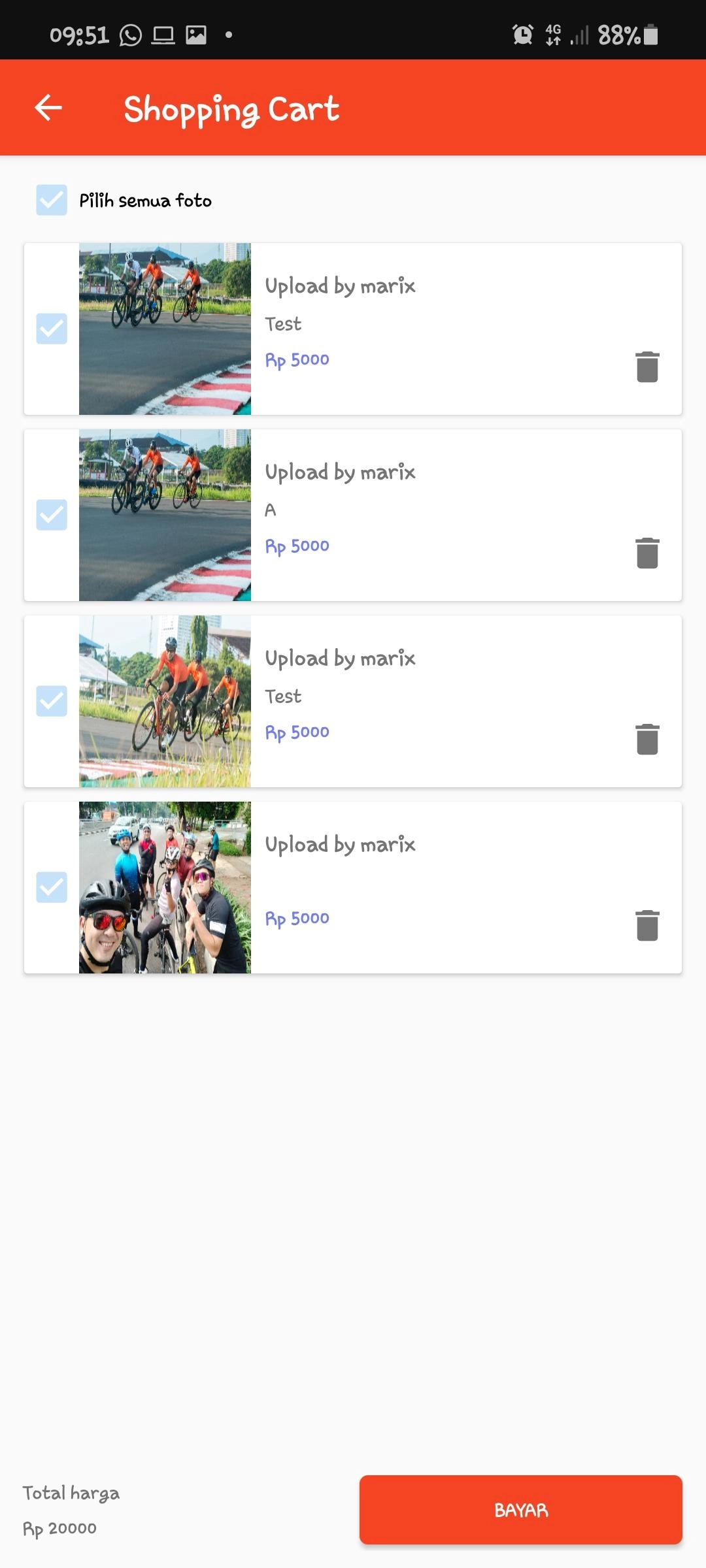This screenshot has height=1568, width=706.
Task: Go back from Shopping Cart
Action: coord(48,108)
